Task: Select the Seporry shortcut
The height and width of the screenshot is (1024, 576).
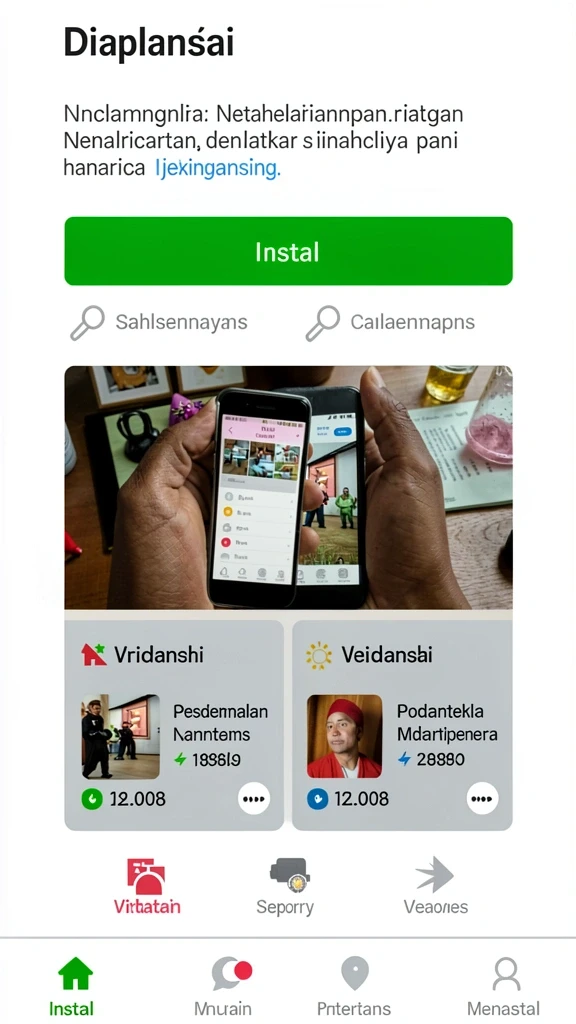Action: tap(285, 887)
